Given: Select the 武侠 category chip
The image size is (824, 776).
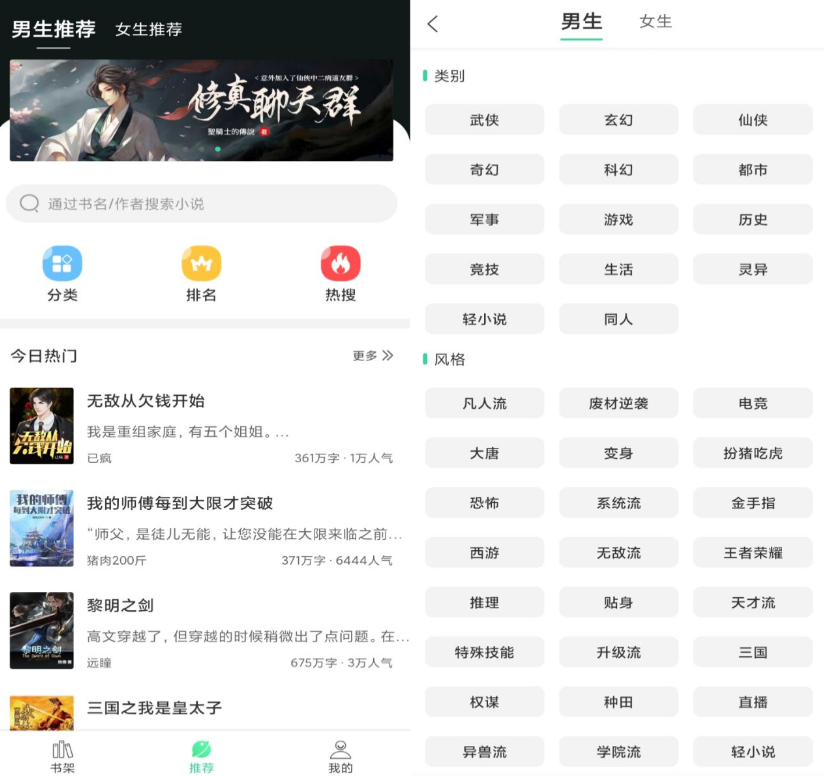Looking at the screenshot, I should click(x=484, y=120).
